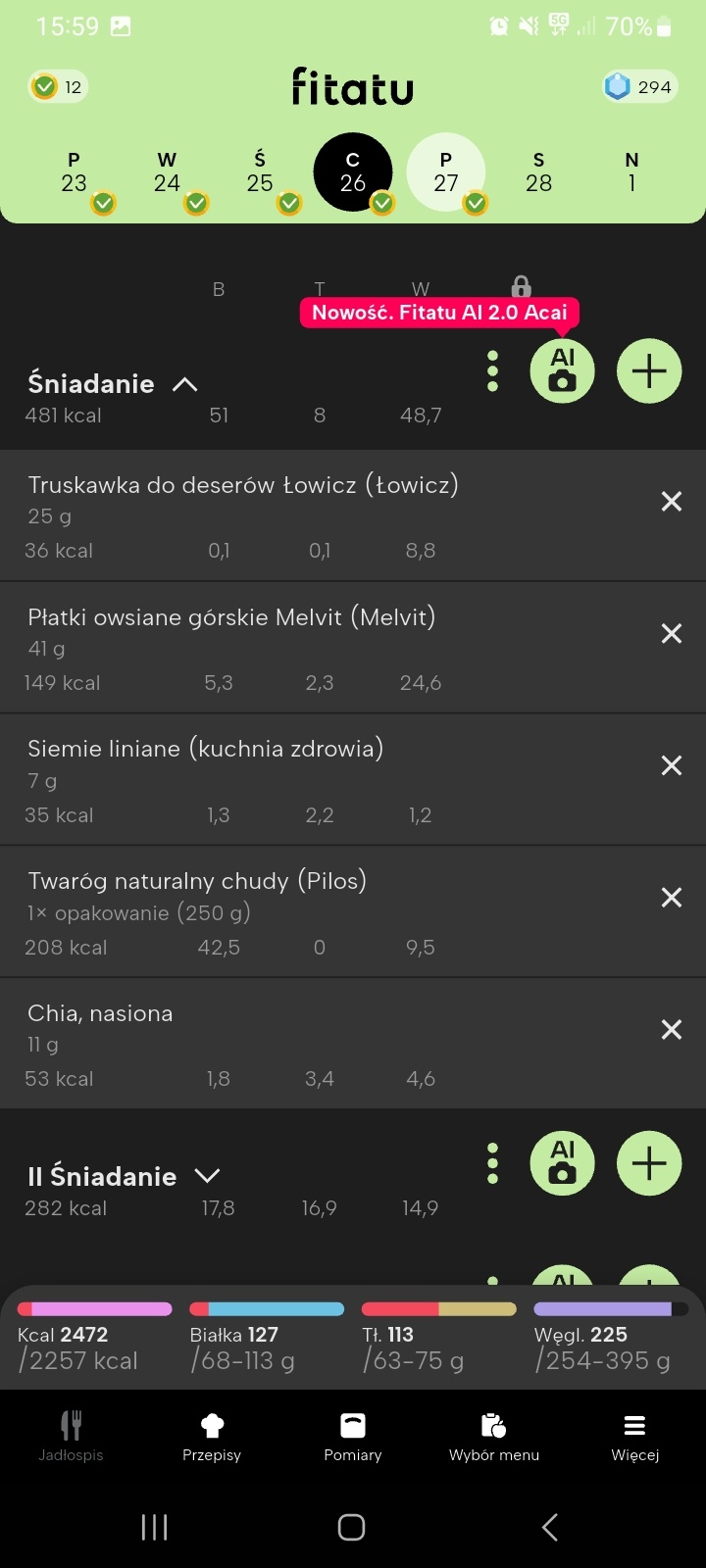Tap the lock icon above the meal columns
This screenshot has height=1568, width=706.
(x=521, y=287)
